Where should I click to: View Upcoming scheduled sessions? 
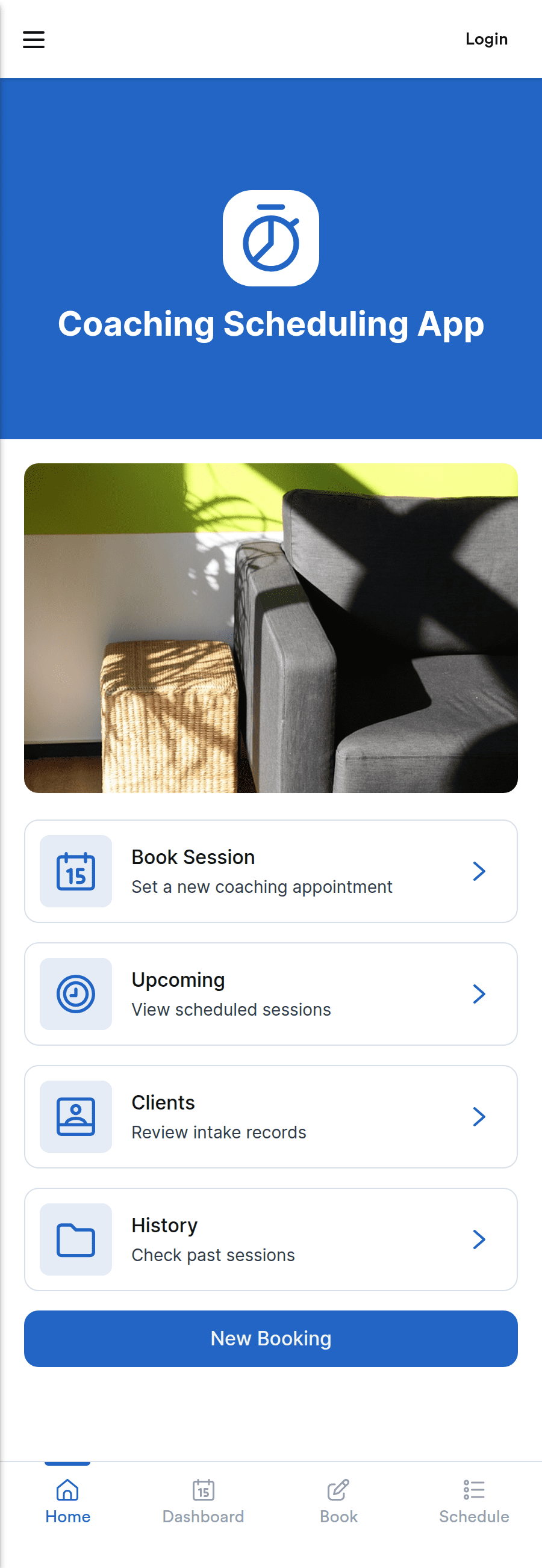pyautogui.click(x=271, y=993)
